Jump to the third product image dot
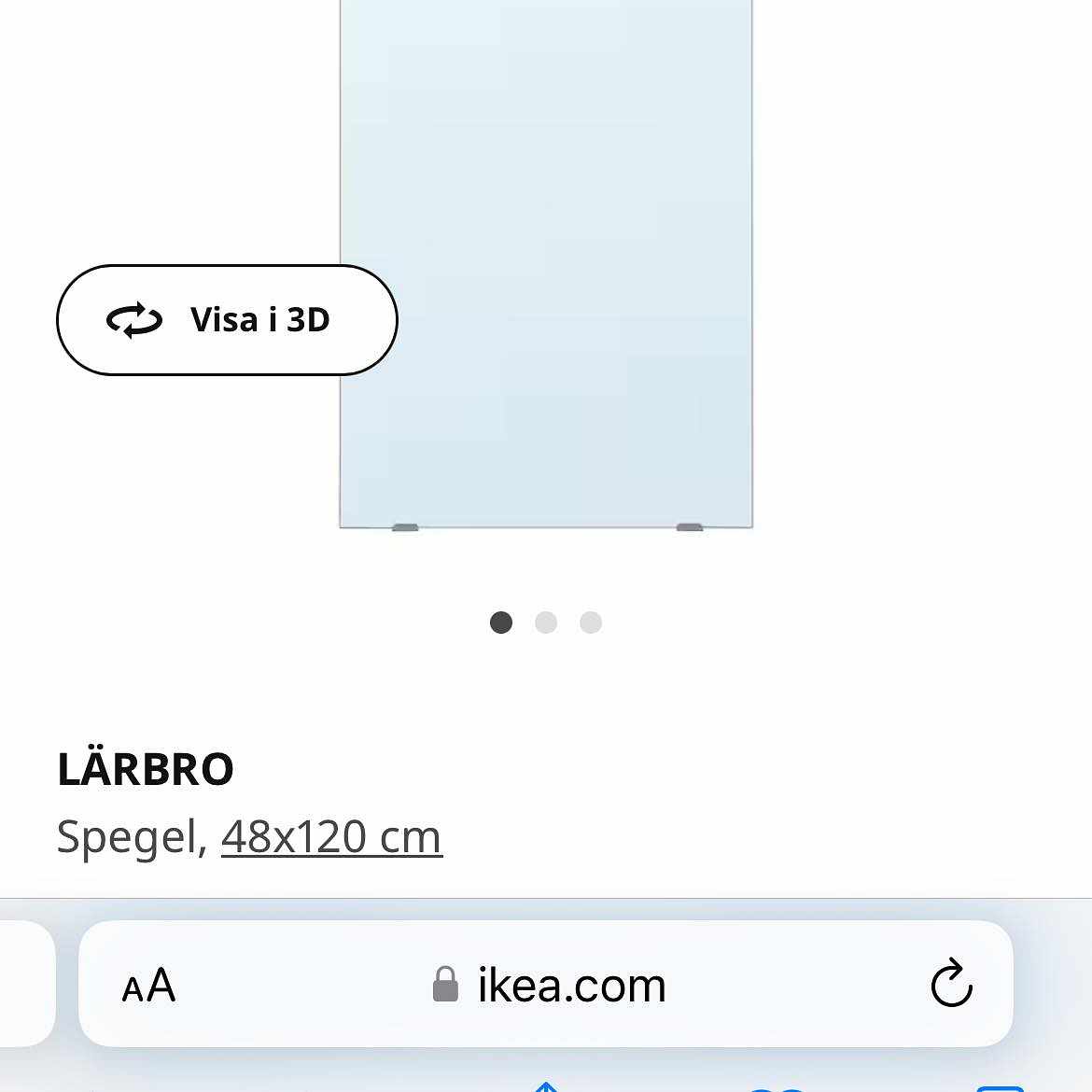This screenshot has width=1092, height=1092. [591, 623]
